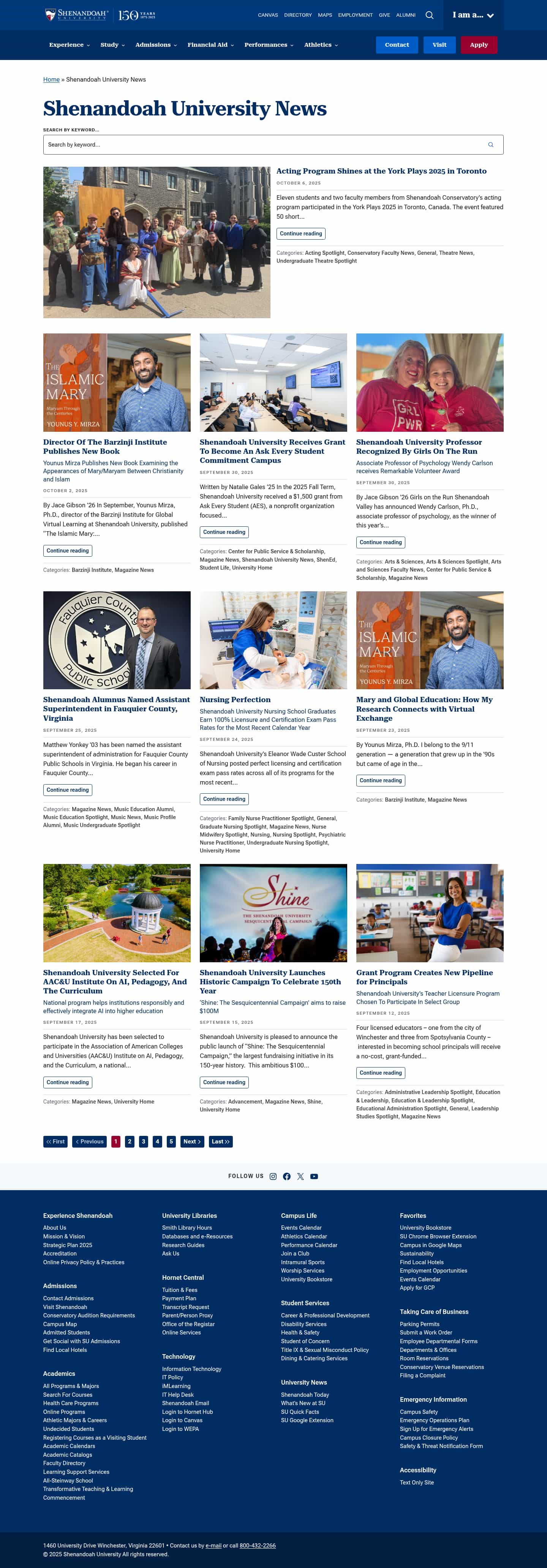Focus the Search by keyword field
Viewport: 547px width, 1568px height.
[262, 145]
